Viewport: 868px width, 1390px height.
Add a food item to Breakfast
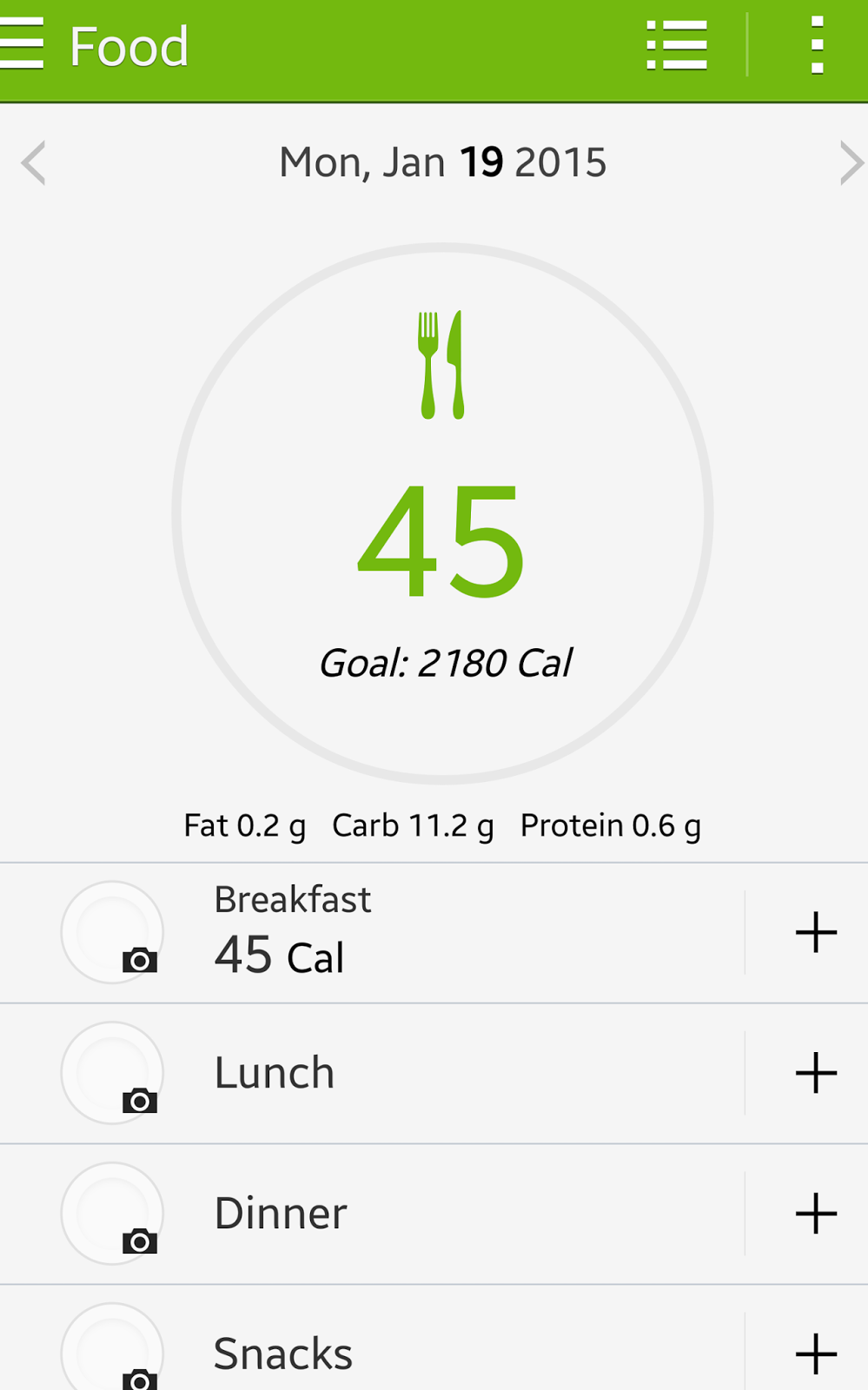point(816,933)
